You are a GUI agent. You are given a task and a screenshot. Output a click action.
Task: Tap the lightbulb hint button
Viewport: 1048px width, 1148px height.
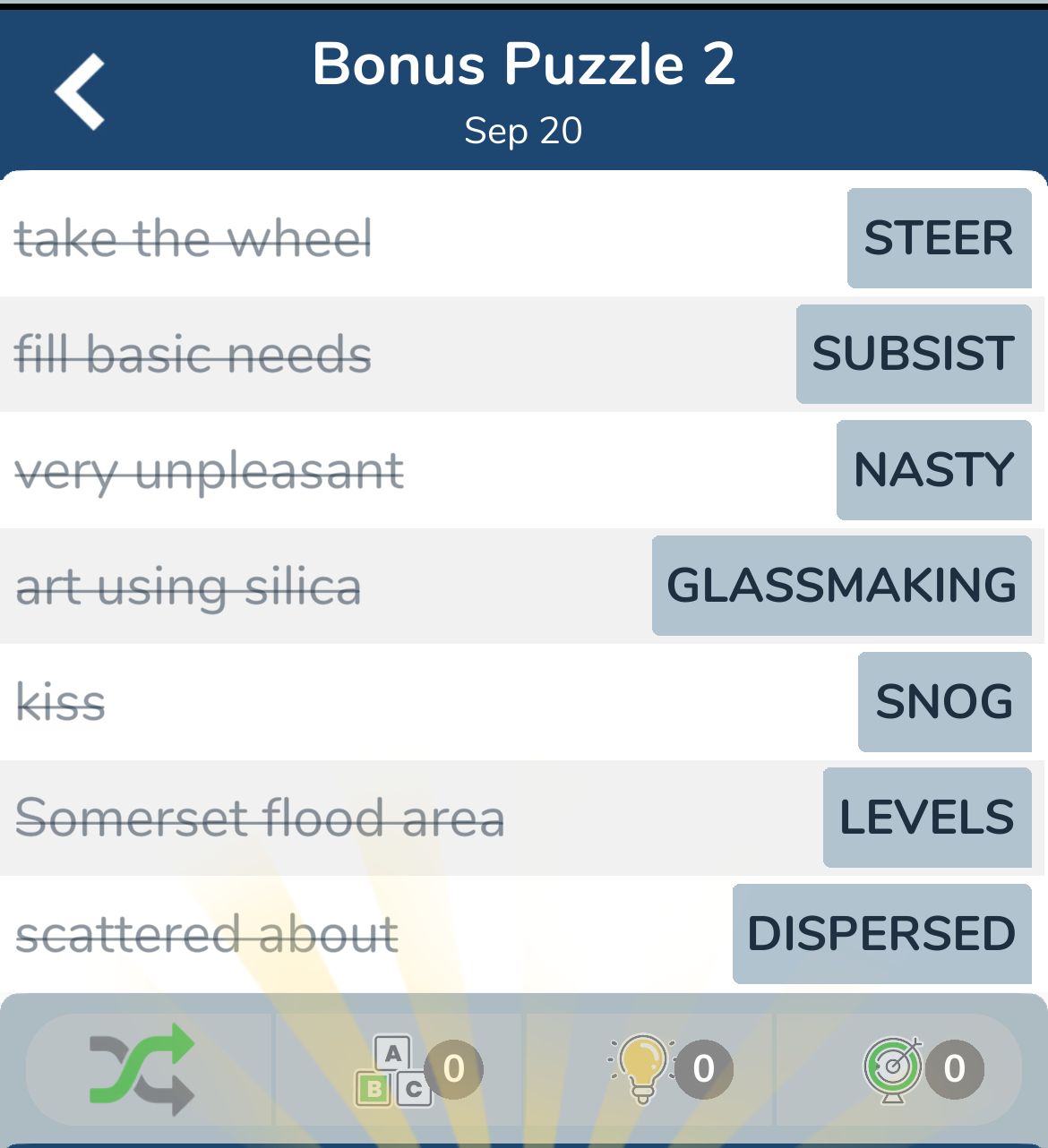point(643,1068)
